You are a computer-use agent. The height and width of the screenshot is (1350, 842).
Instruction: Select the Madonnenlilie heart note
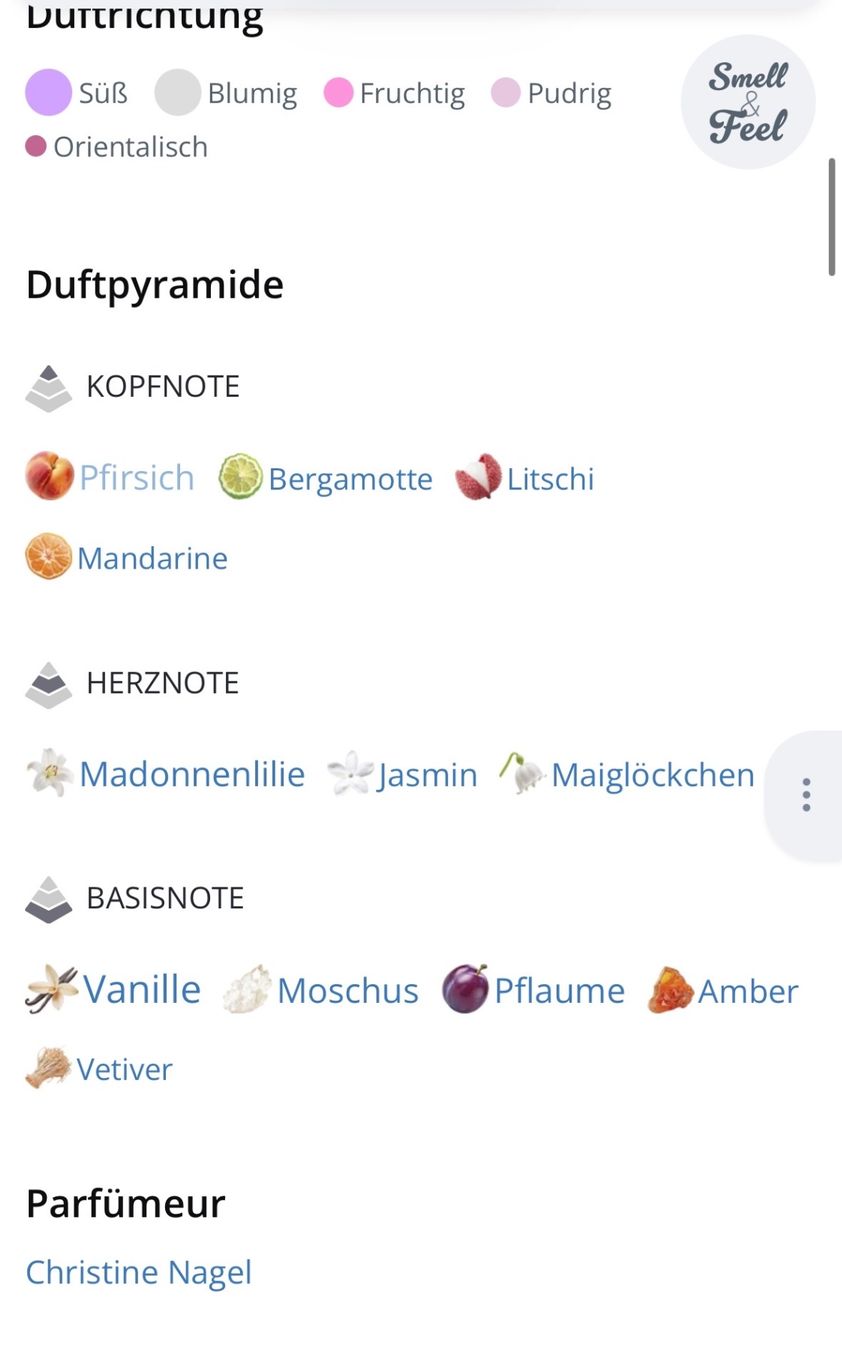tap(165, 774)
